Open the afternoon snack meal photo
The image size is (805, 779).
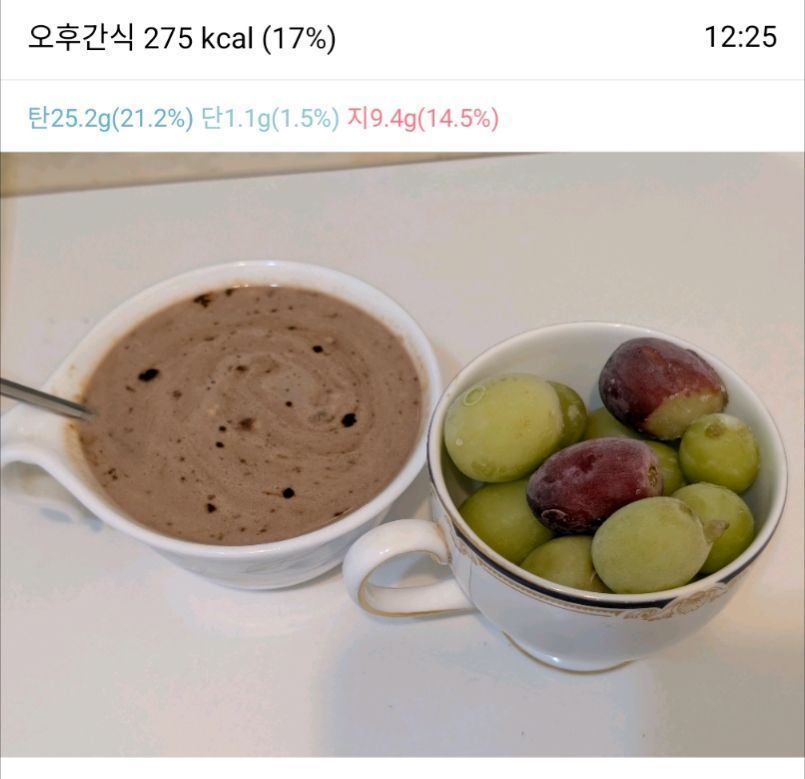402,453
